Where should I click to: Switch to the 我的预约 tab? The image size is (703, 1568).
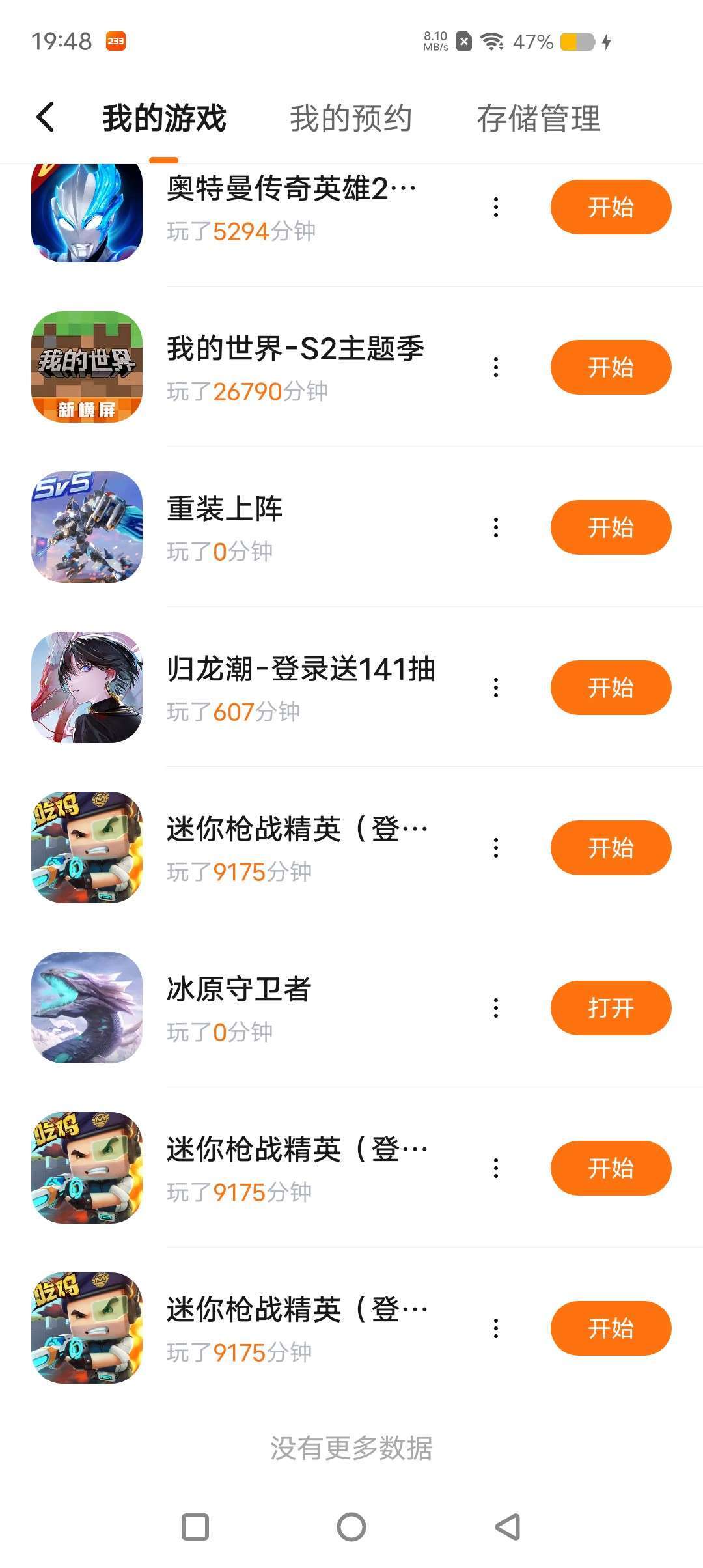[x=351, y=119]
